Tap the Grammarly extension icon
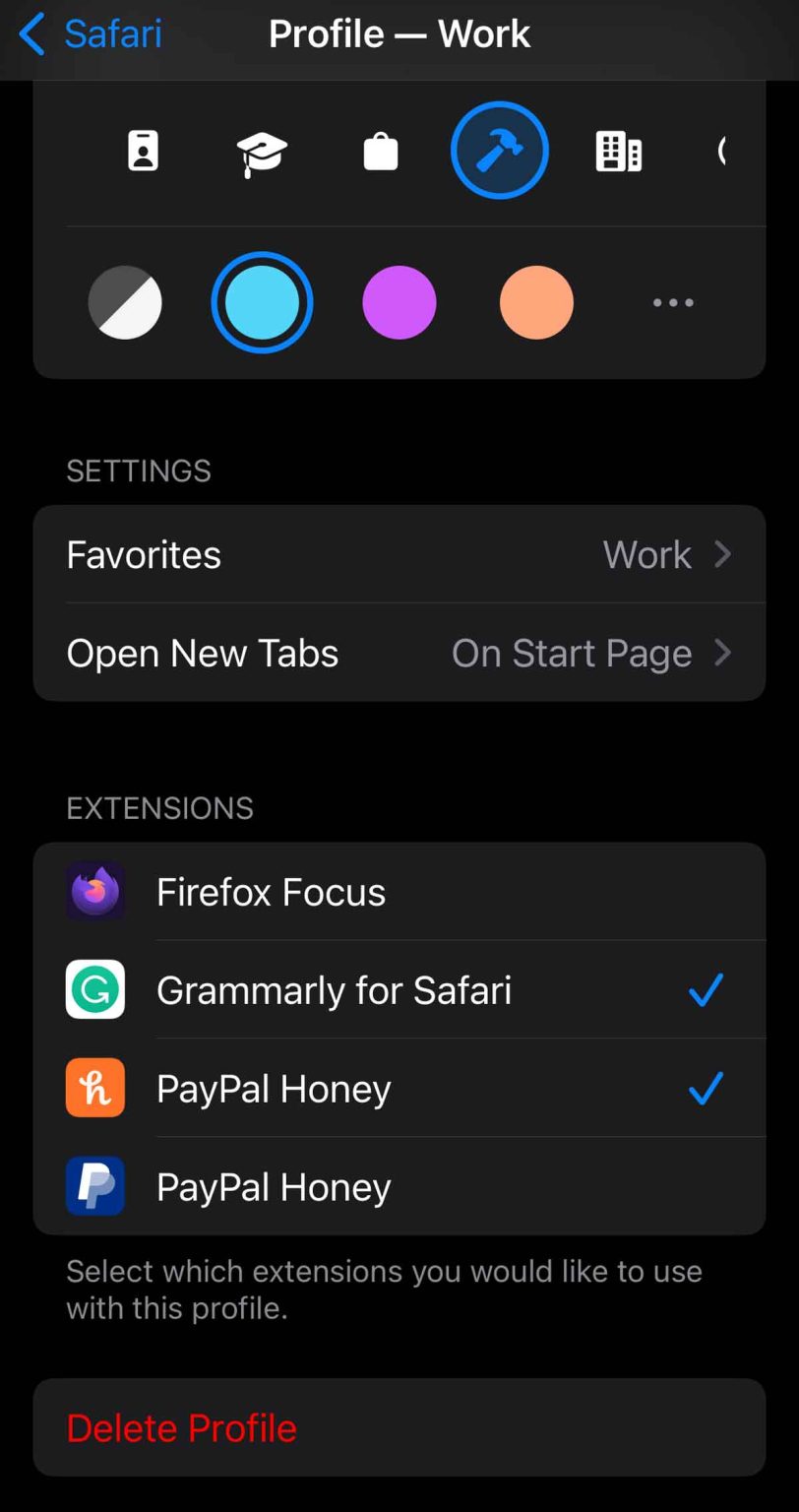Image resolution: width=799 pixels, height=1512 pixels. click(x=95, y=990)
